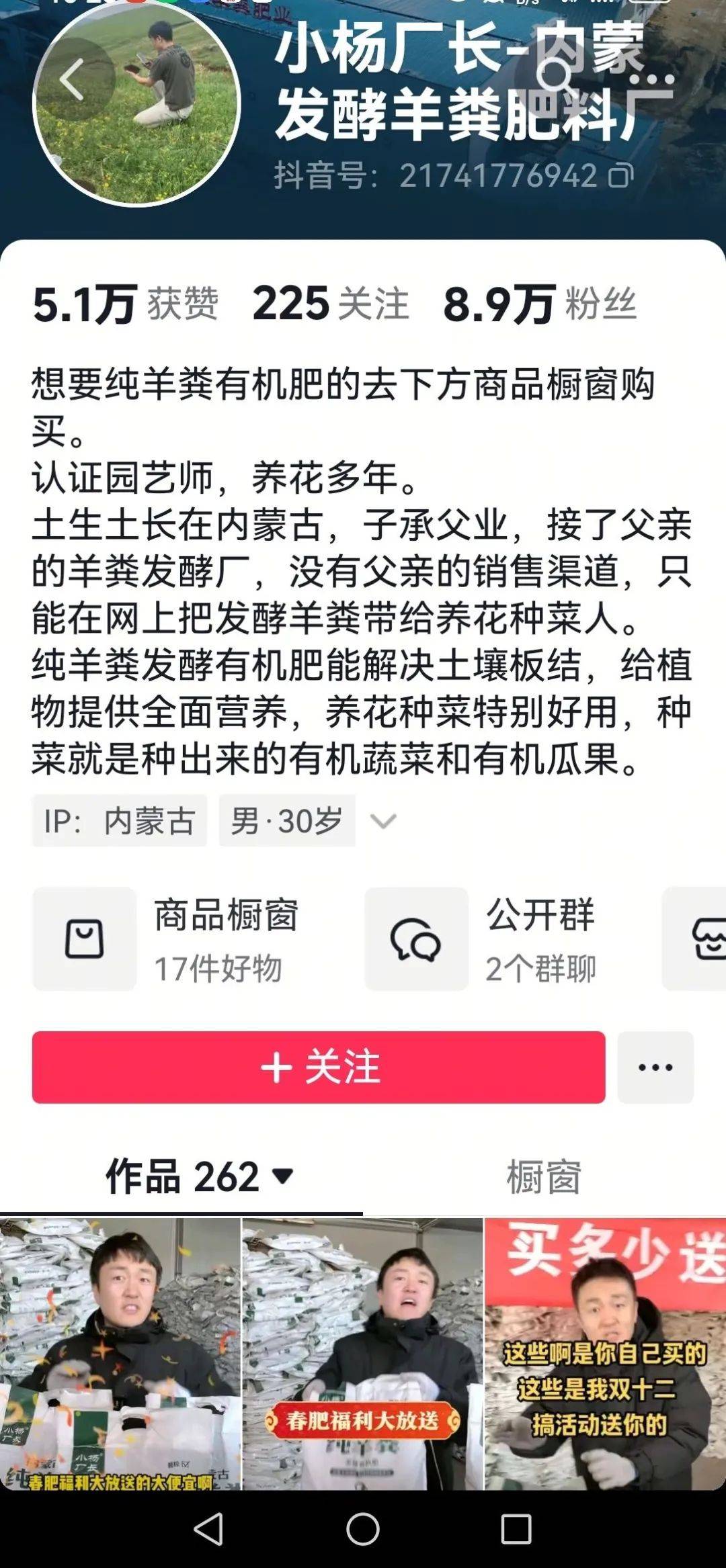The image size is (726, 1568).
Task: Switch to the 橱窗 tab
Action: [x=543, y=1176]
